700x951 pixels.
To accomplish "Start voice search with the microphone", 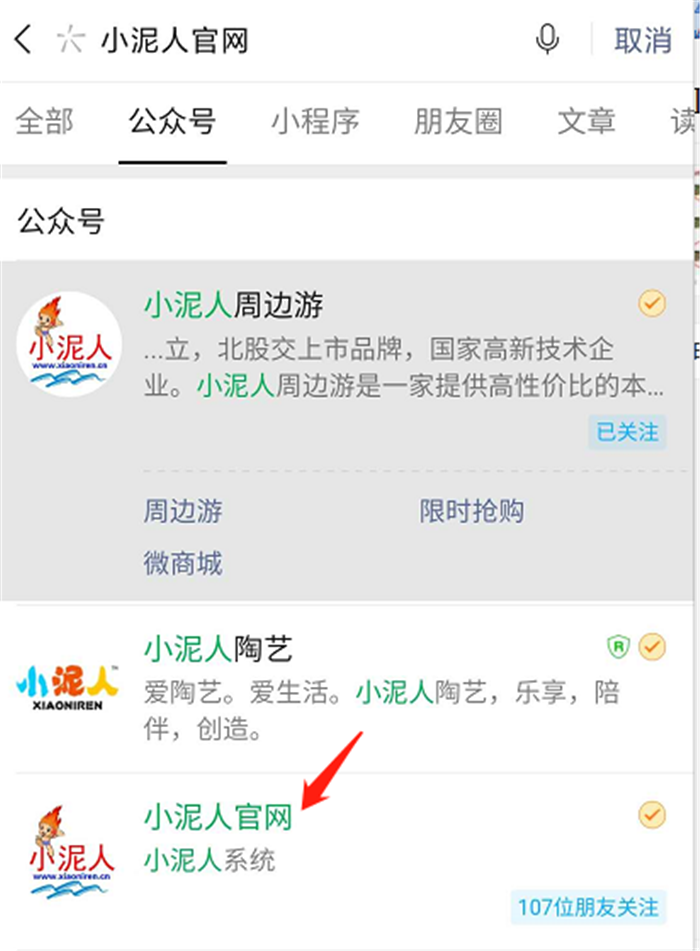I will (x=547, y=41).
